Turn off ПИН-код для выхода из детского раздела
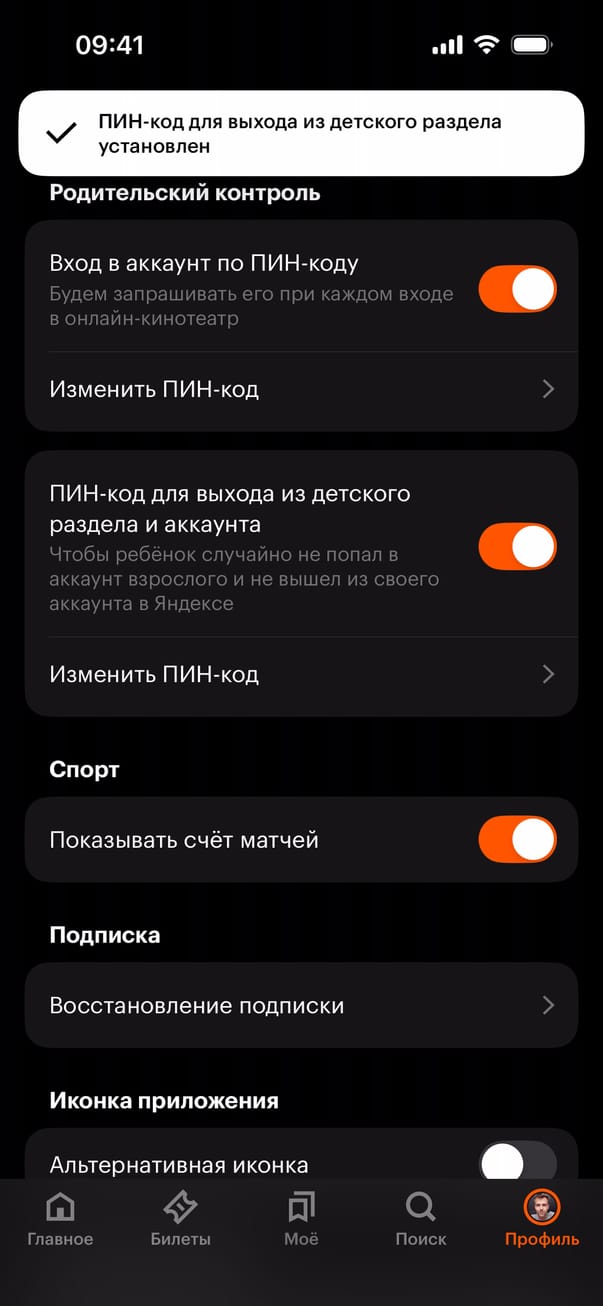Viewport: 603px width, 1306px height. [517, 547]
